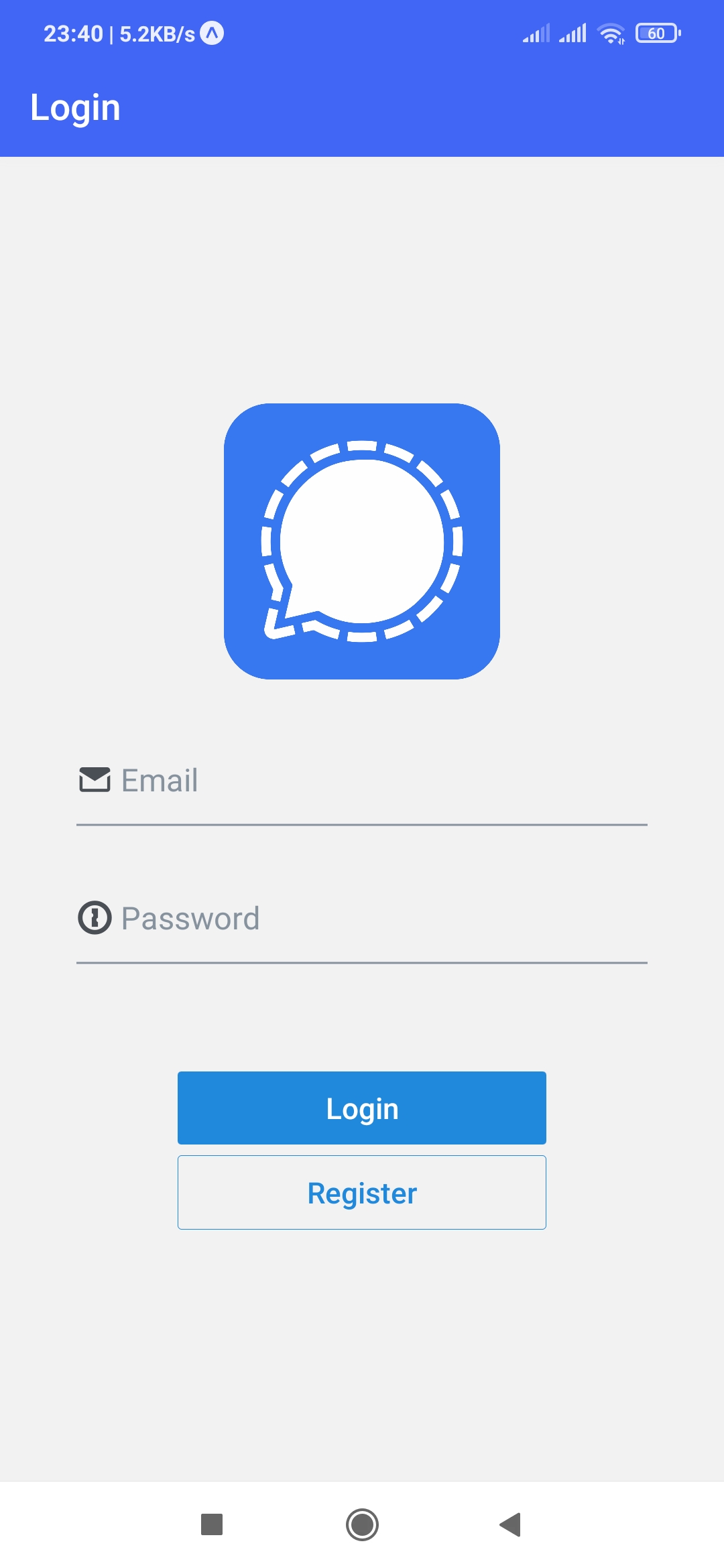Tap the network speed indicator 5.2KB/s
Image resolution: width=724 pixels, height=1568 pixels.
pyautogui.click(x=155, y=35)
